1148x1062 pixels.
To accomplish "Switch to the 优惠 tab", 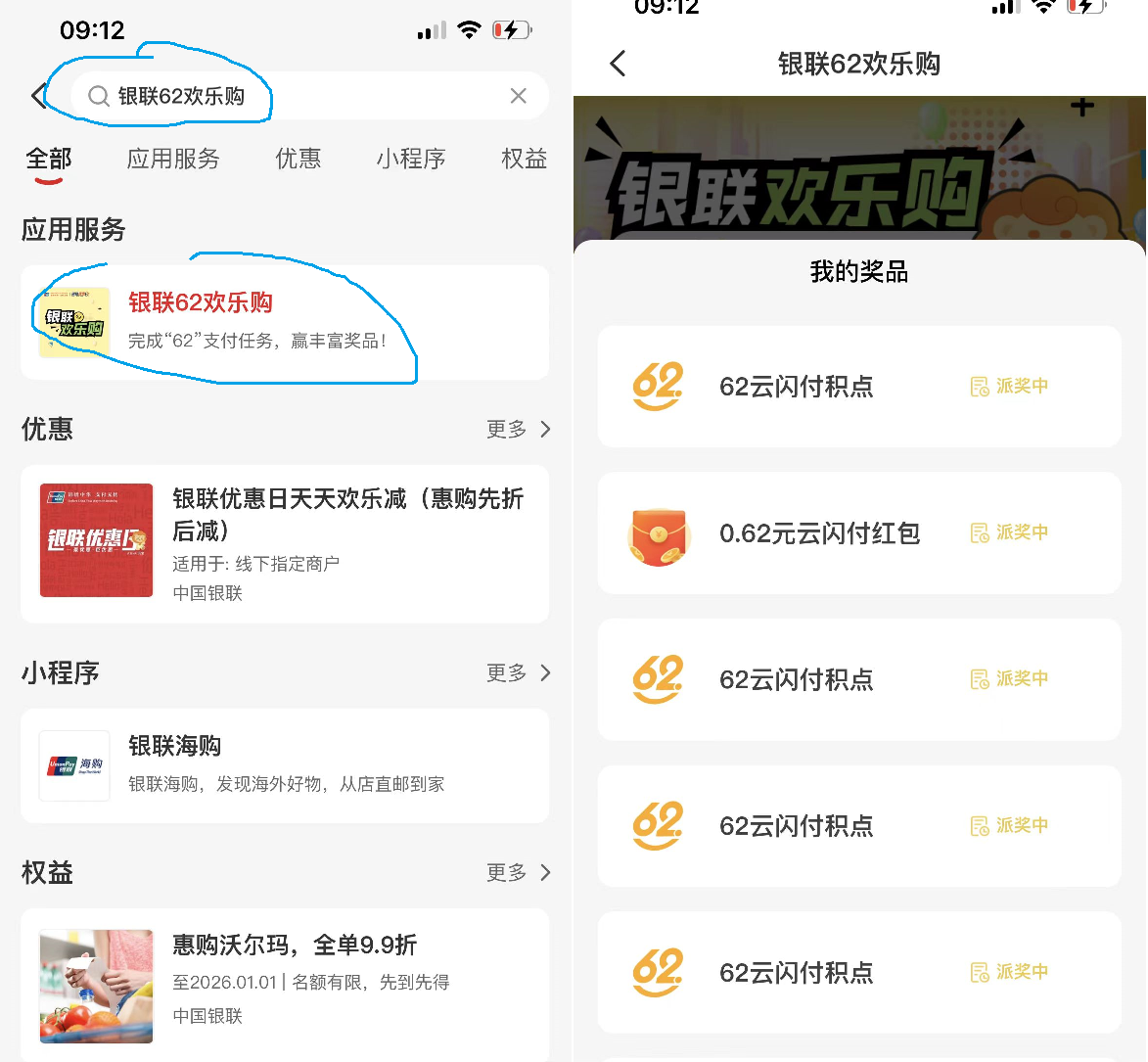I will click(x=298, y=159).
